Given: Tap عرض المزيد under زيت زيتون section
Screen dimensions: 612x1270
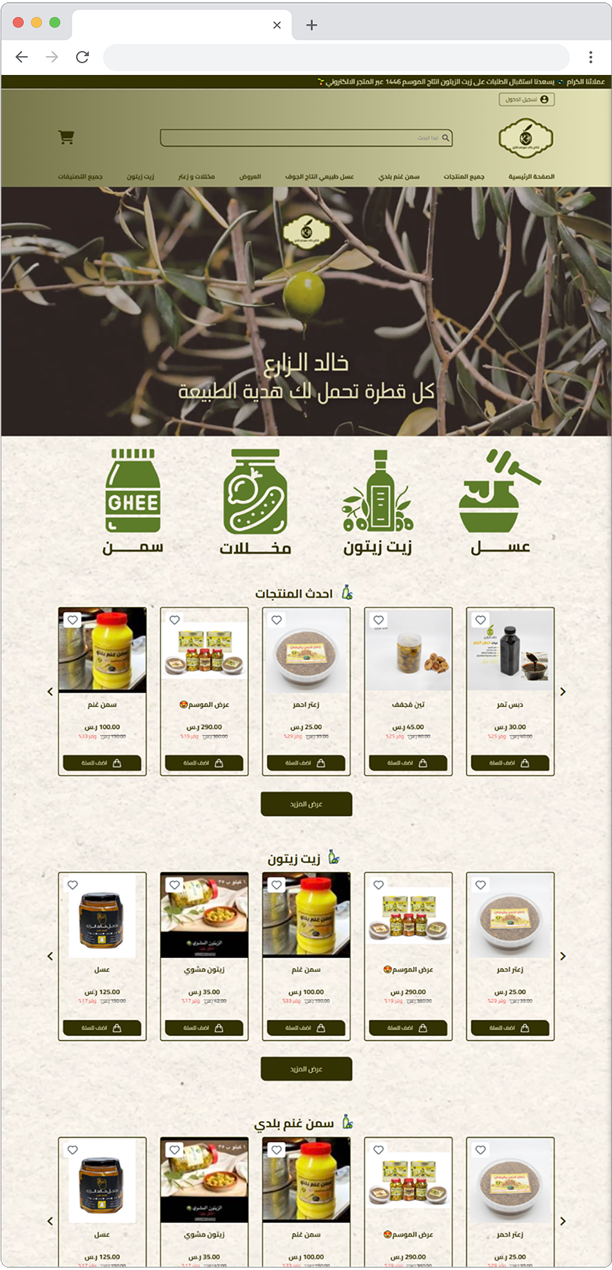Looking at the screenshot, I should (306, 1068).
